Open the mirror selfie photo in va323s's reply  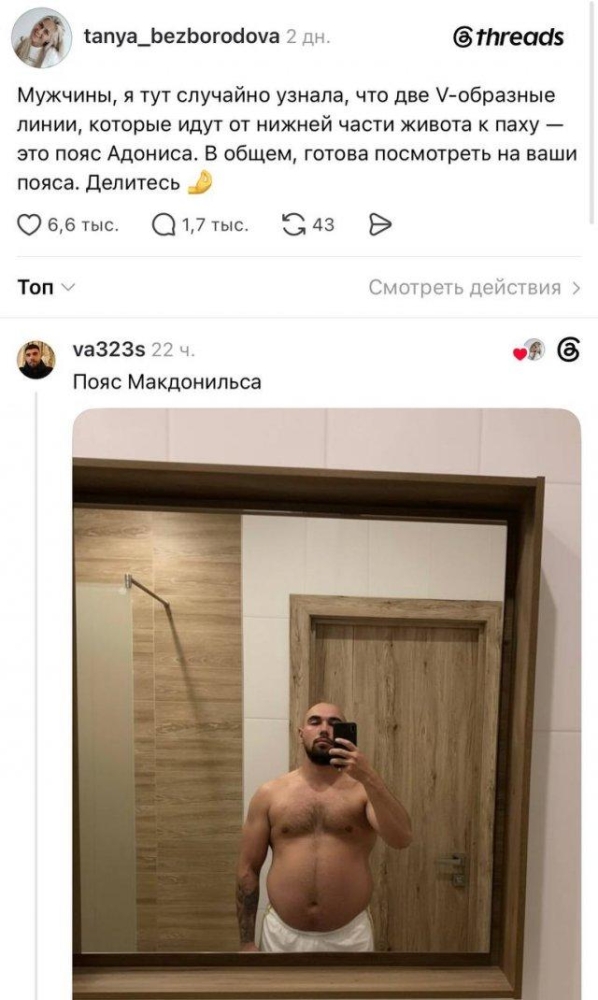click(326, 704)
